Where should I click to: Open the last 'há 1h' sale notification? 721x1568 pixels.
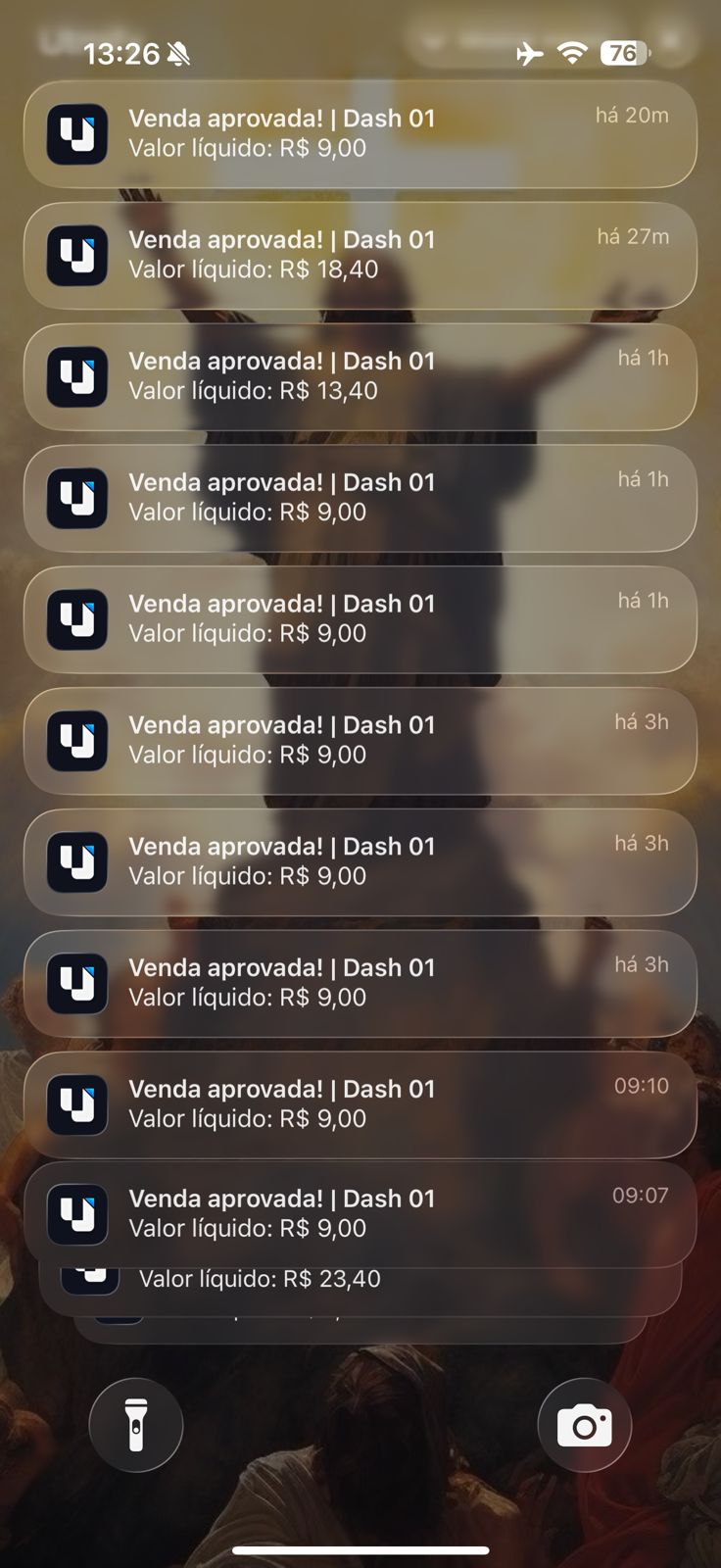pyautogui.click(x=360, y=619)
